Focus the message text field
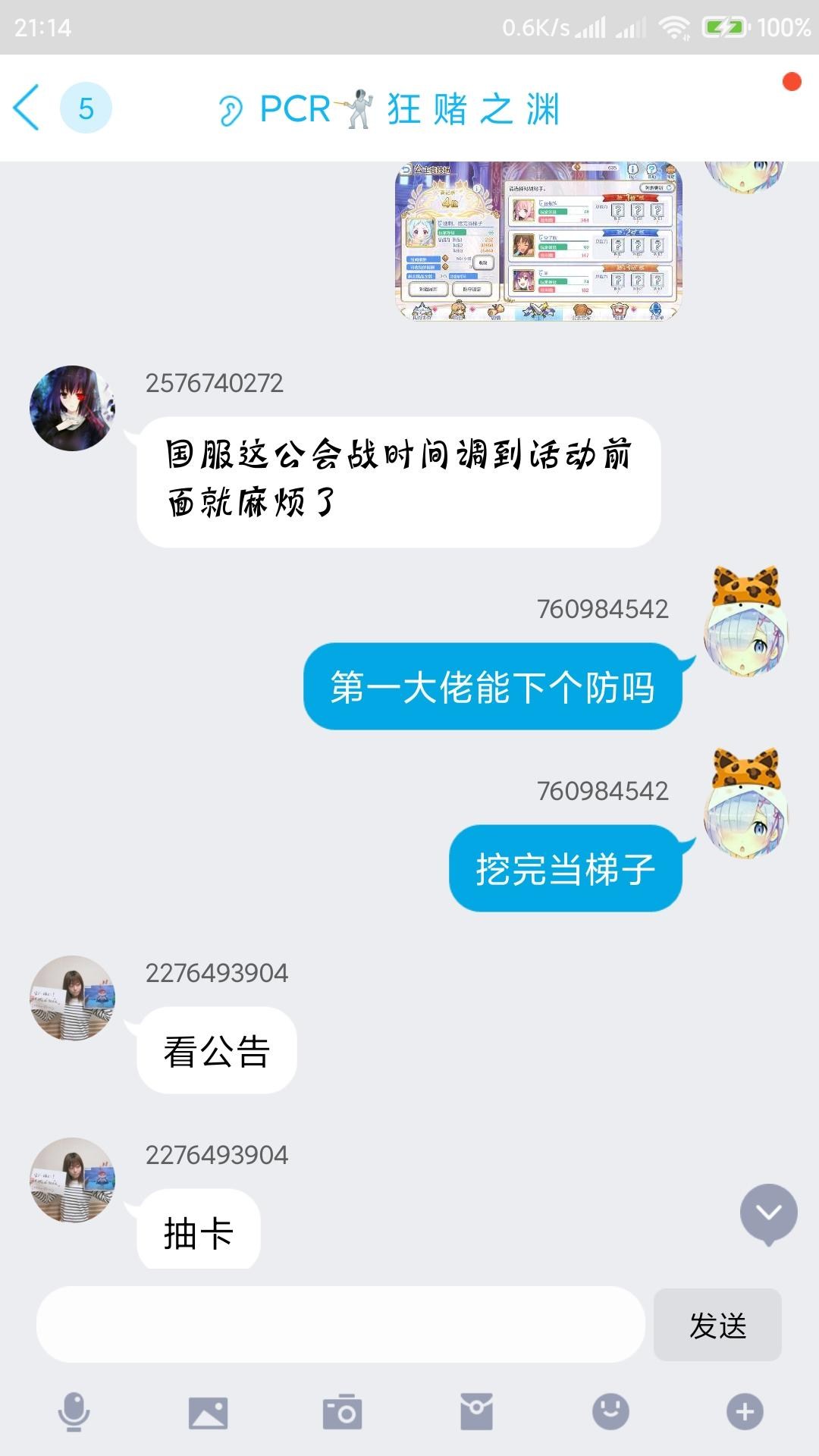 340,1324
